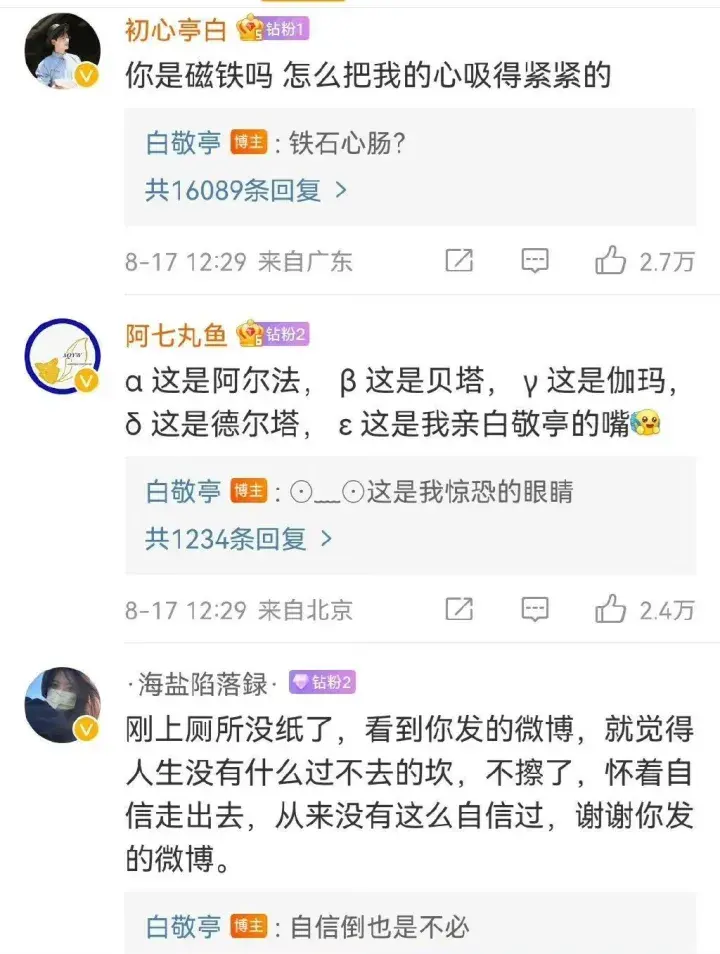Share the comment by 阿七丸鱼
The height and width of the screenshot is (954, 720).
[x=459, y=609]
